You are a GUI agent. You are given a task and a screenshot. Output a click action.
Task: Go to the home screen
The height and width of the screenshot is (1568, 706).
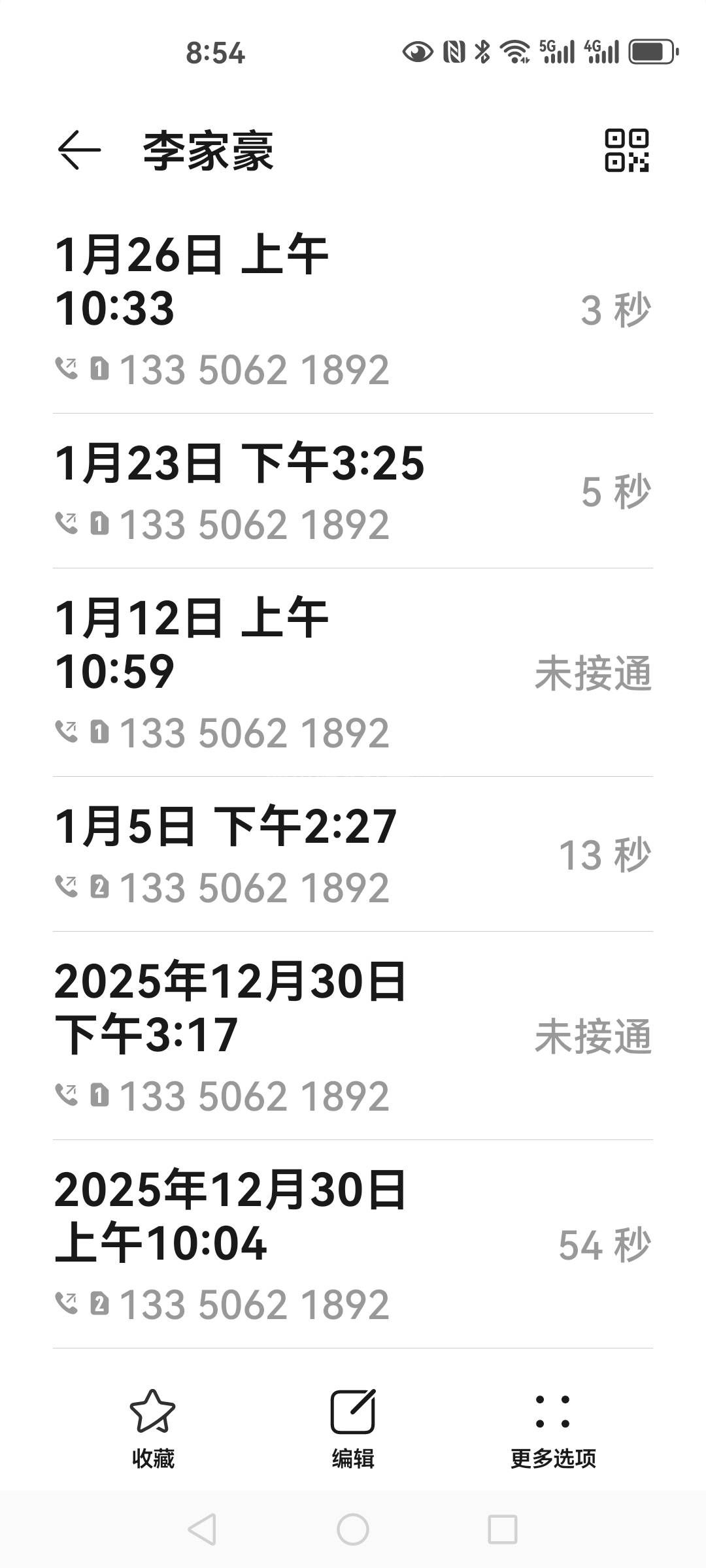pos(353,1529)
